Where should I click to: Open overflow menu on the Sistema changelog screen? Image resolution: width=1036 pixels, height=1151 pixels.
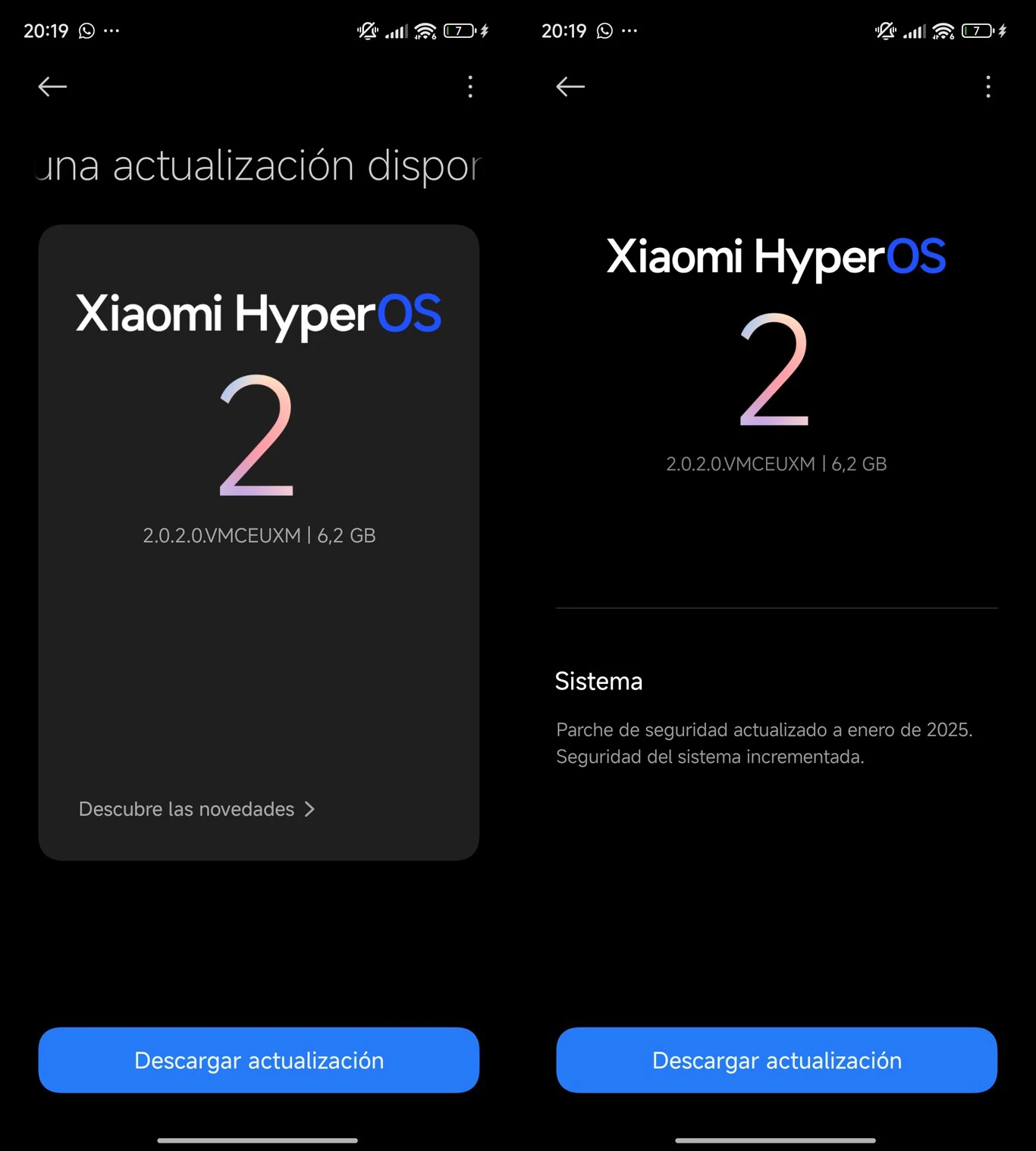coord(987,86)
